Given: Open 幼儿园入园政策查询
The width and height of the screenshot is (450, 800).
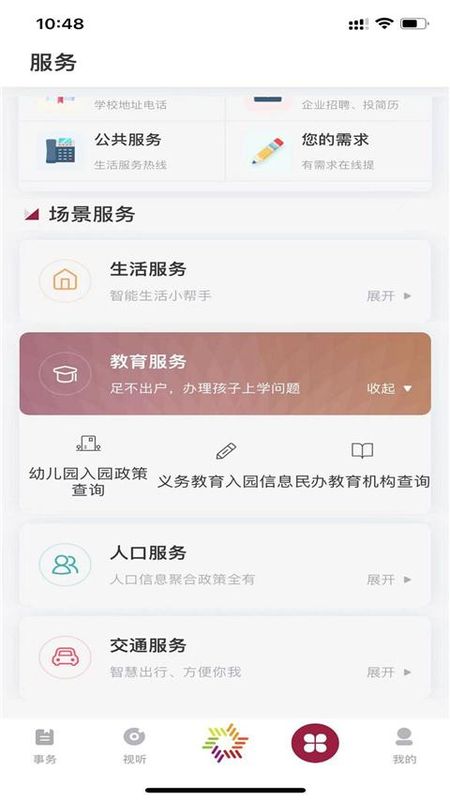Looking at the screenshot, I should click(88, 466).
